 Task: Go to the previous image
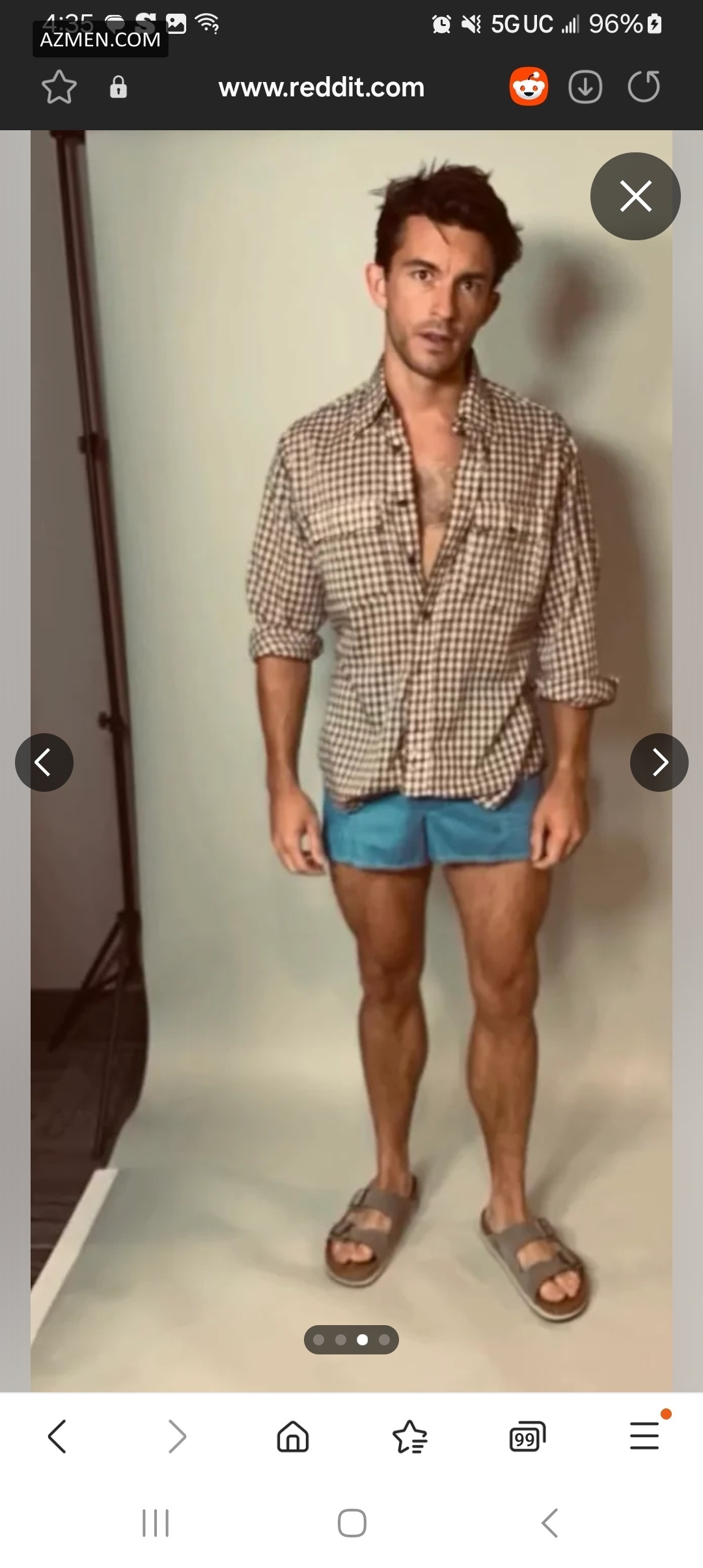tap(44, 763)
